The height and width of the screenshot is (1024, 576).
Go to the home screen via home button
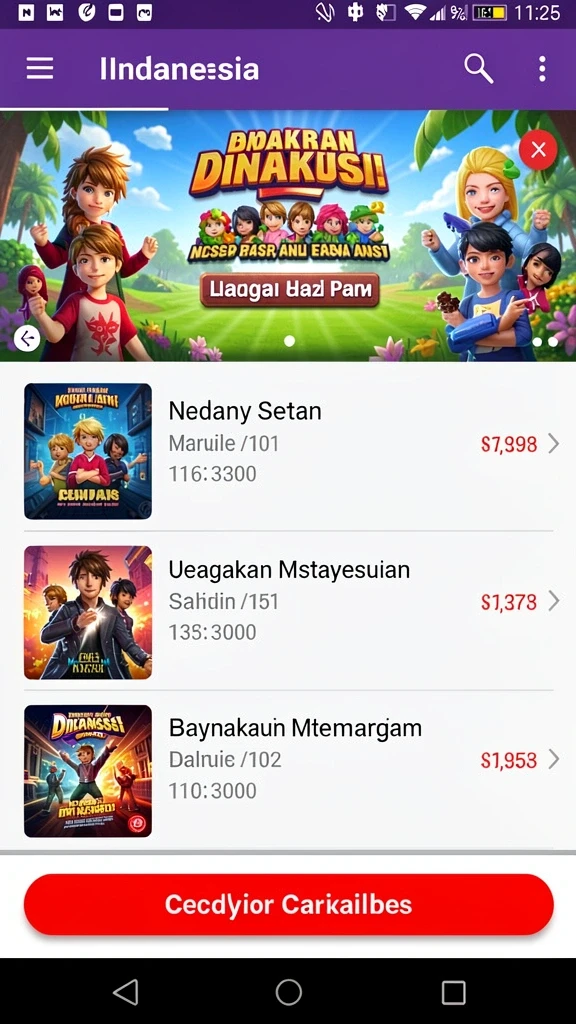pos(288,992)
